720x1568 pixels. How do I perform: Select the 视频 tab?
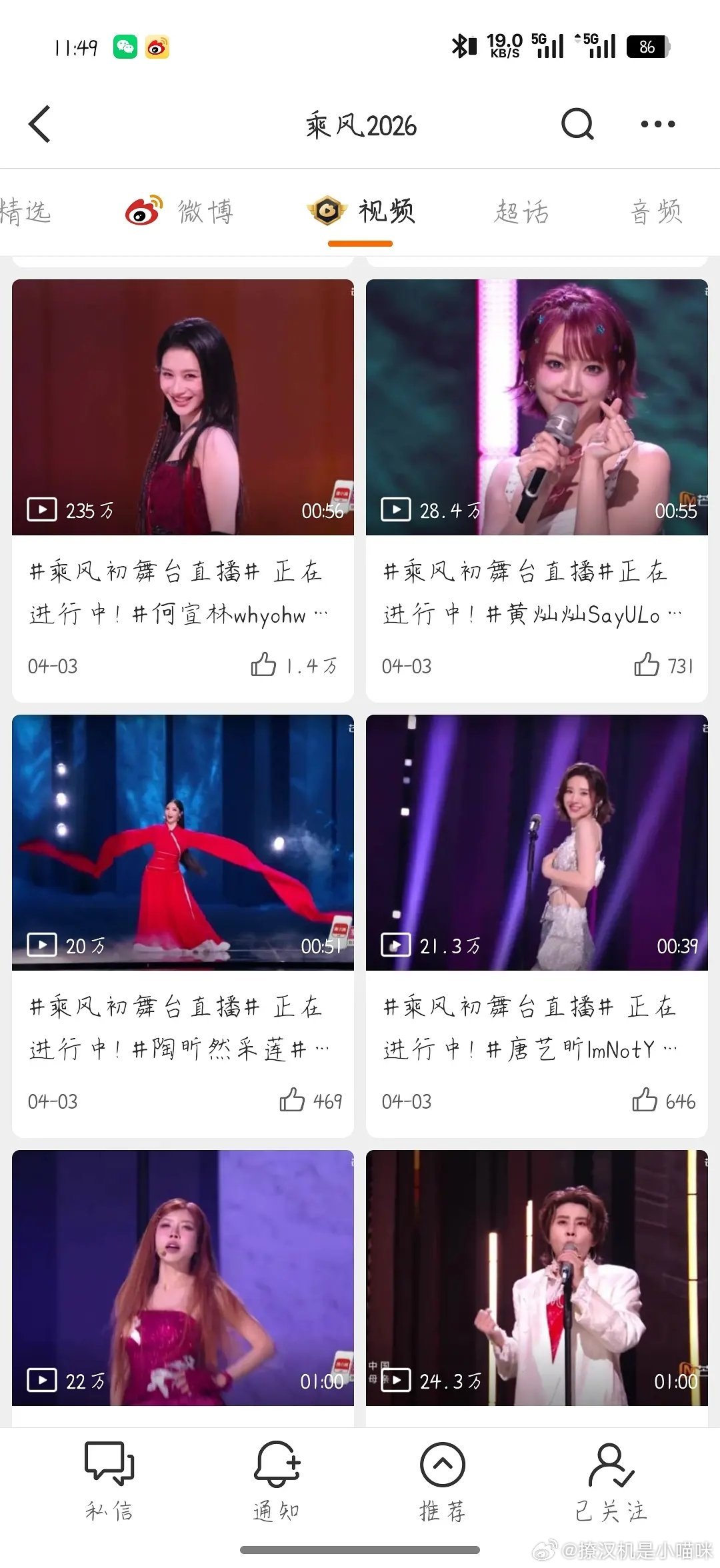(x=361, y=212)
